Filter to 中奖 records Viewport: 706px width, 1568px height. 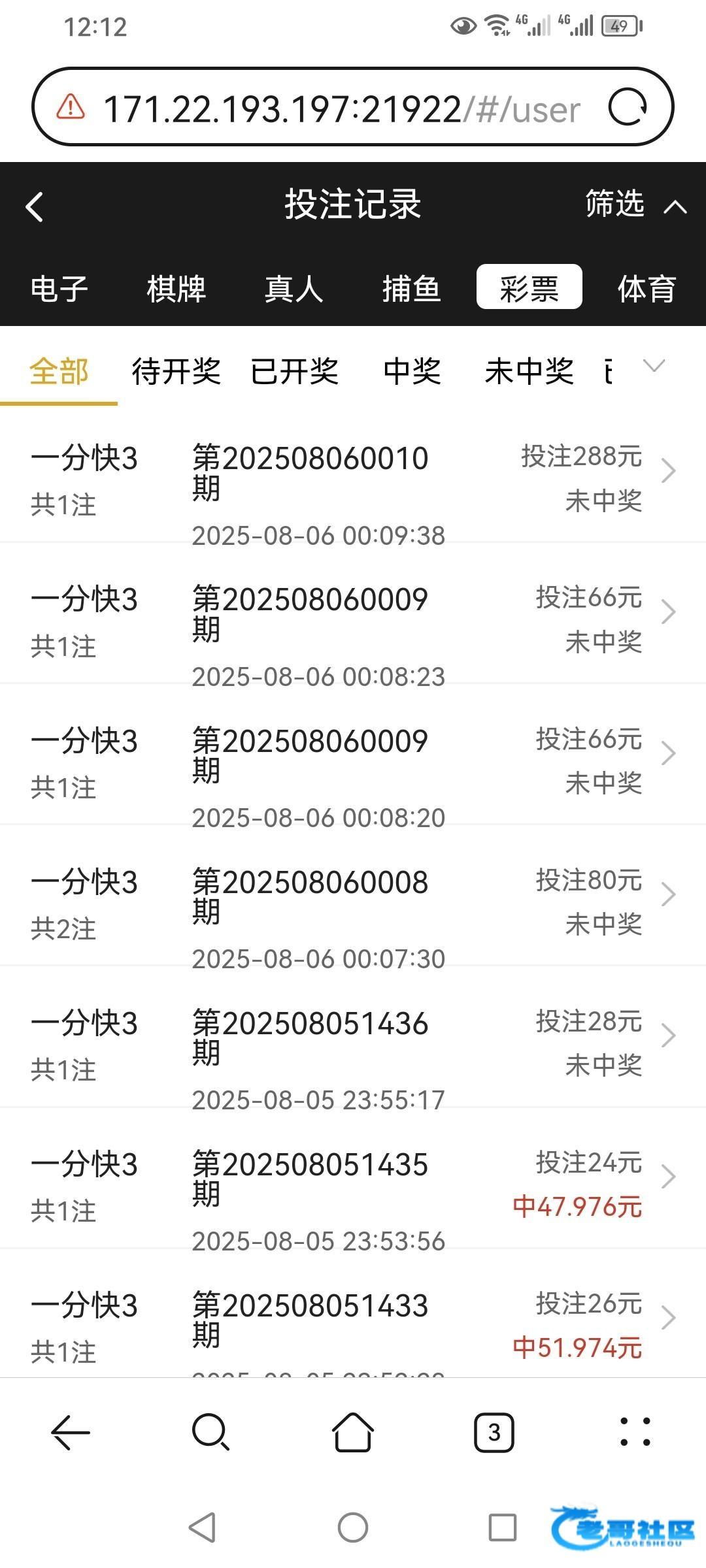[412, 371]
